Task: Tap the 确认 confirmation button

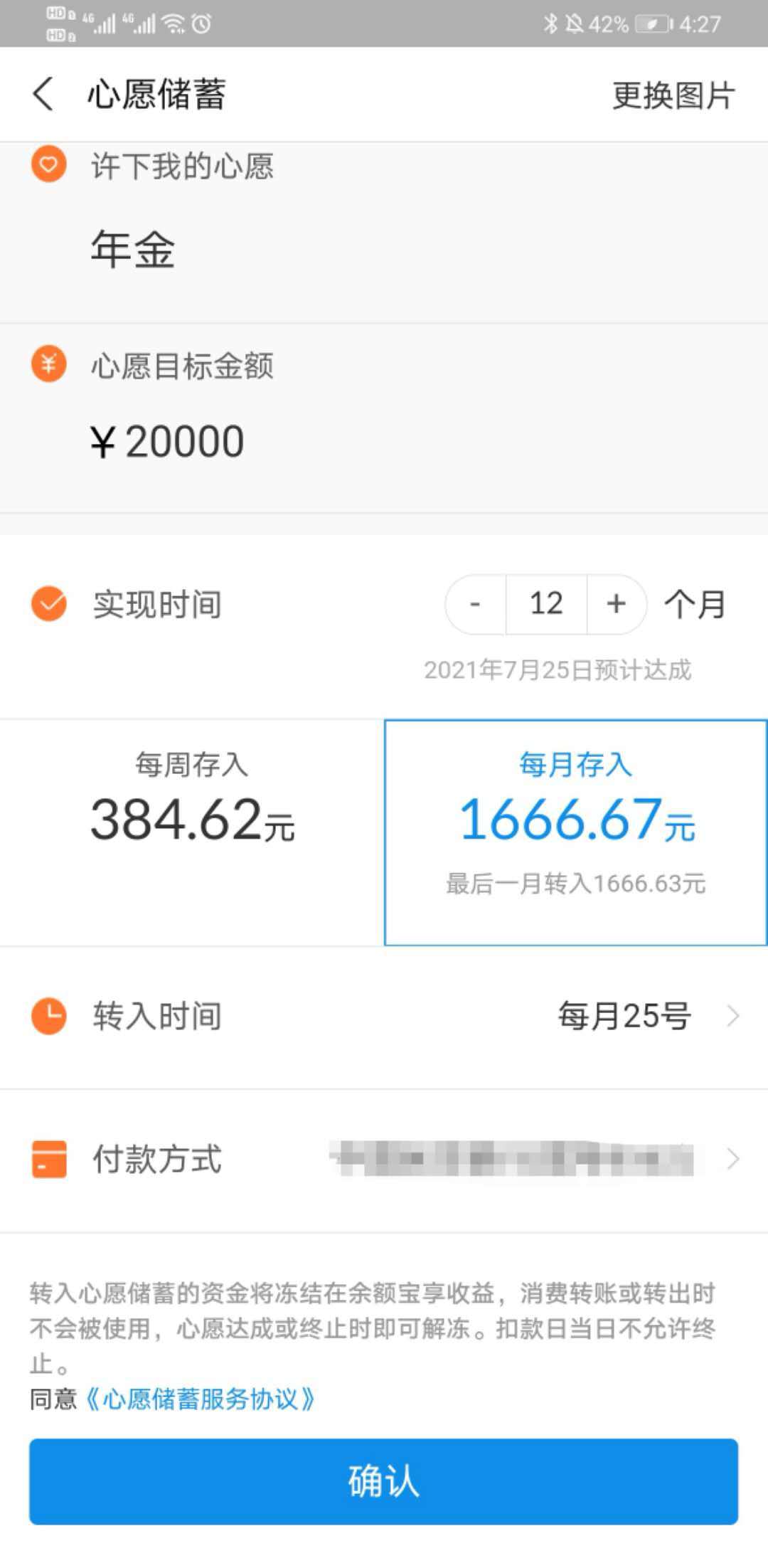Action: (383, 1481)
